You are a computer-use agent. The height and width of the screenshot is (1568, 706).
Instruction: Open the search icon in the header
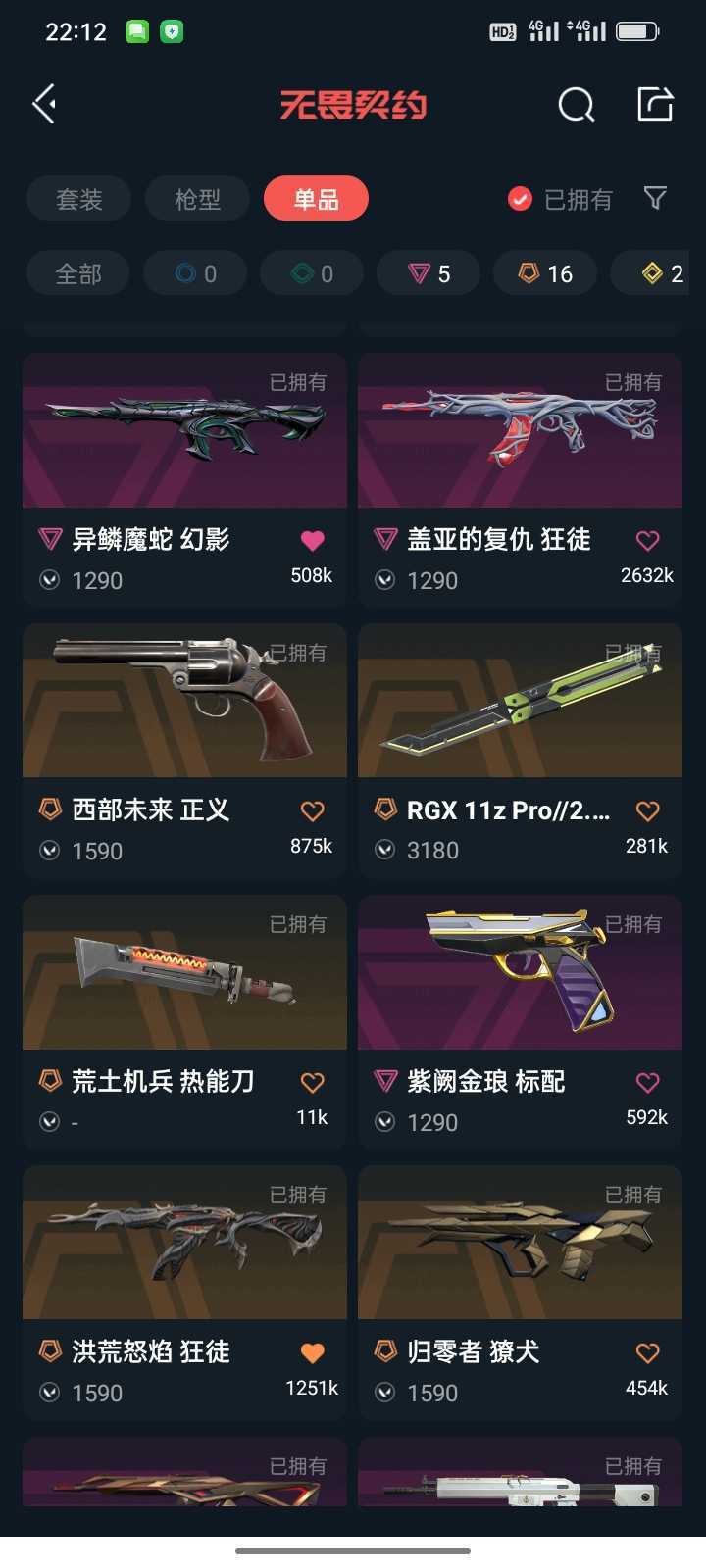coord(576,104)
